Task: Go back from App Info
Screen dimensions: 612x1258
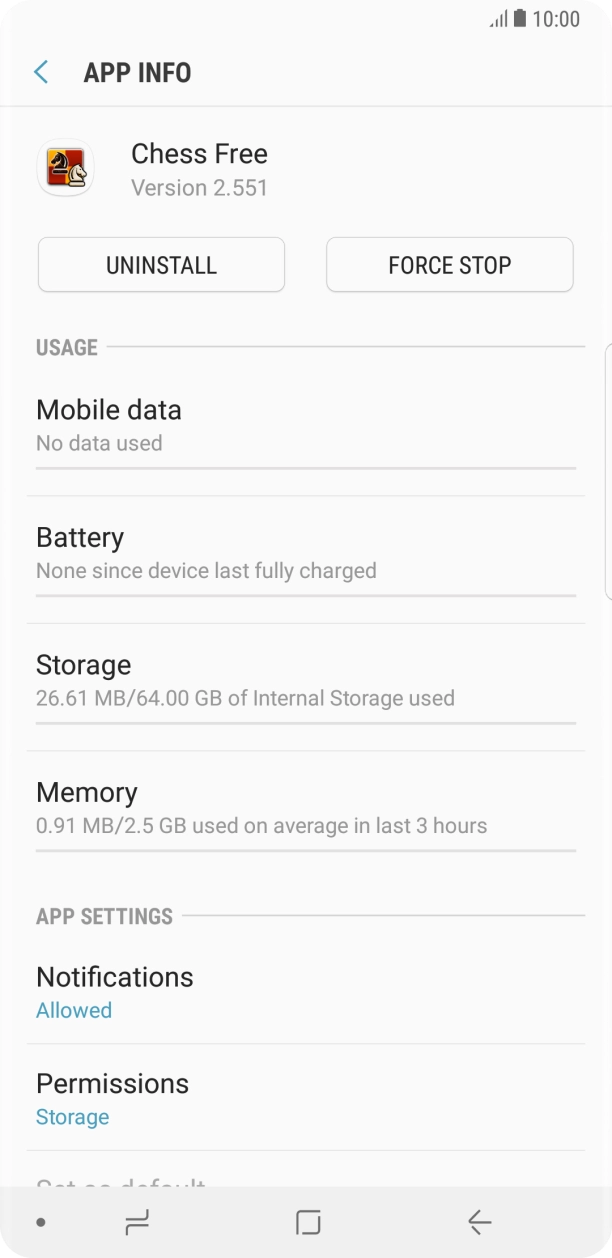Action: [41, 72]
